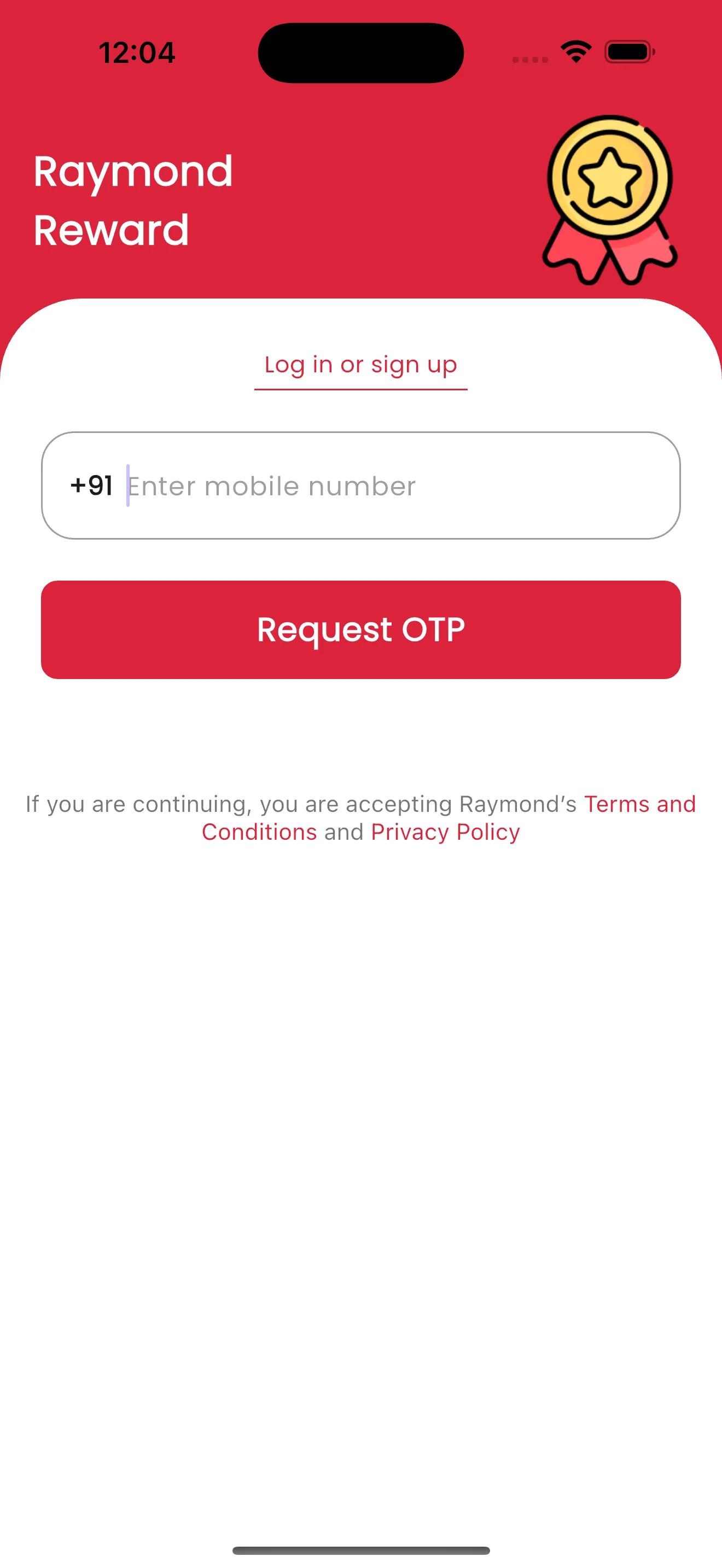722x1568 pixels.
Task: Tap the Dynamic Island cutout
Action: [x=361, y=52]
